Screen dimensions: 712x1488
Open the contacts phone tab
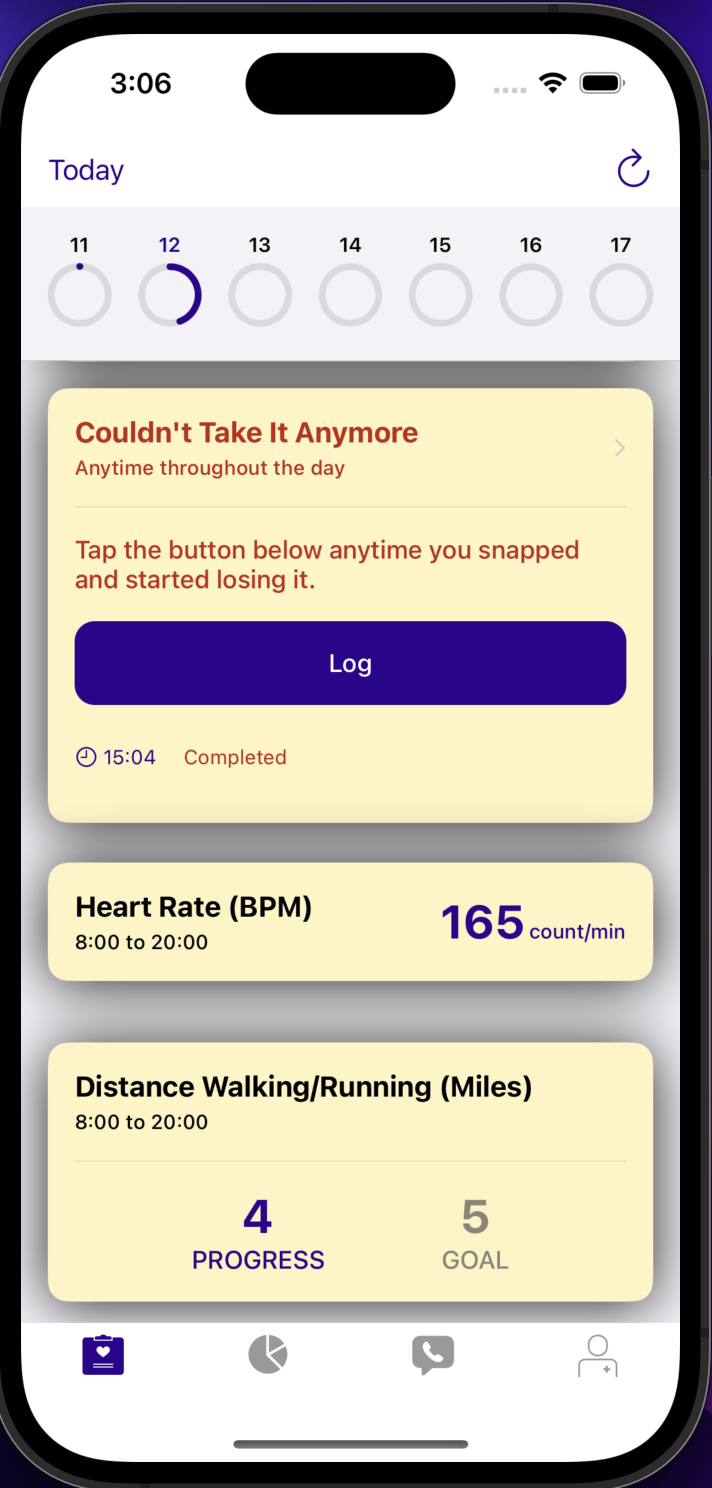433,1355
